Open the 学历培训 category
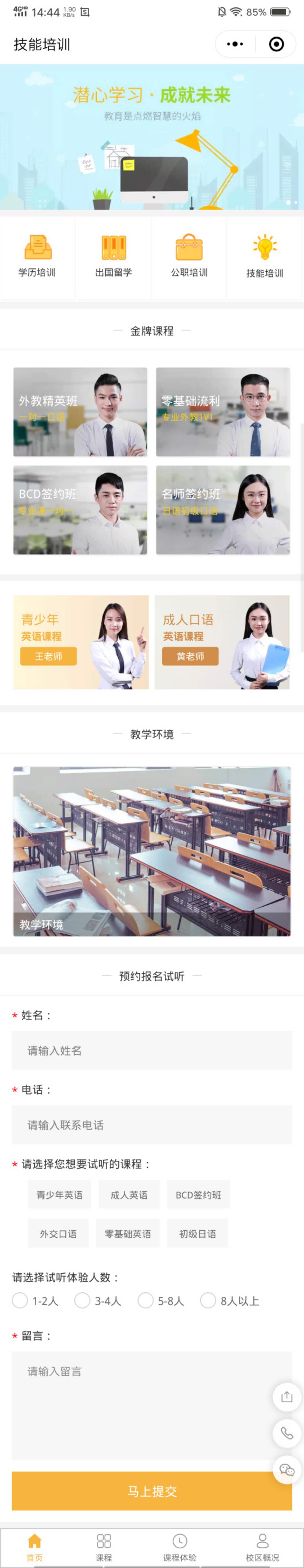Screen dimensions: 304x1568 coord(37,256)
